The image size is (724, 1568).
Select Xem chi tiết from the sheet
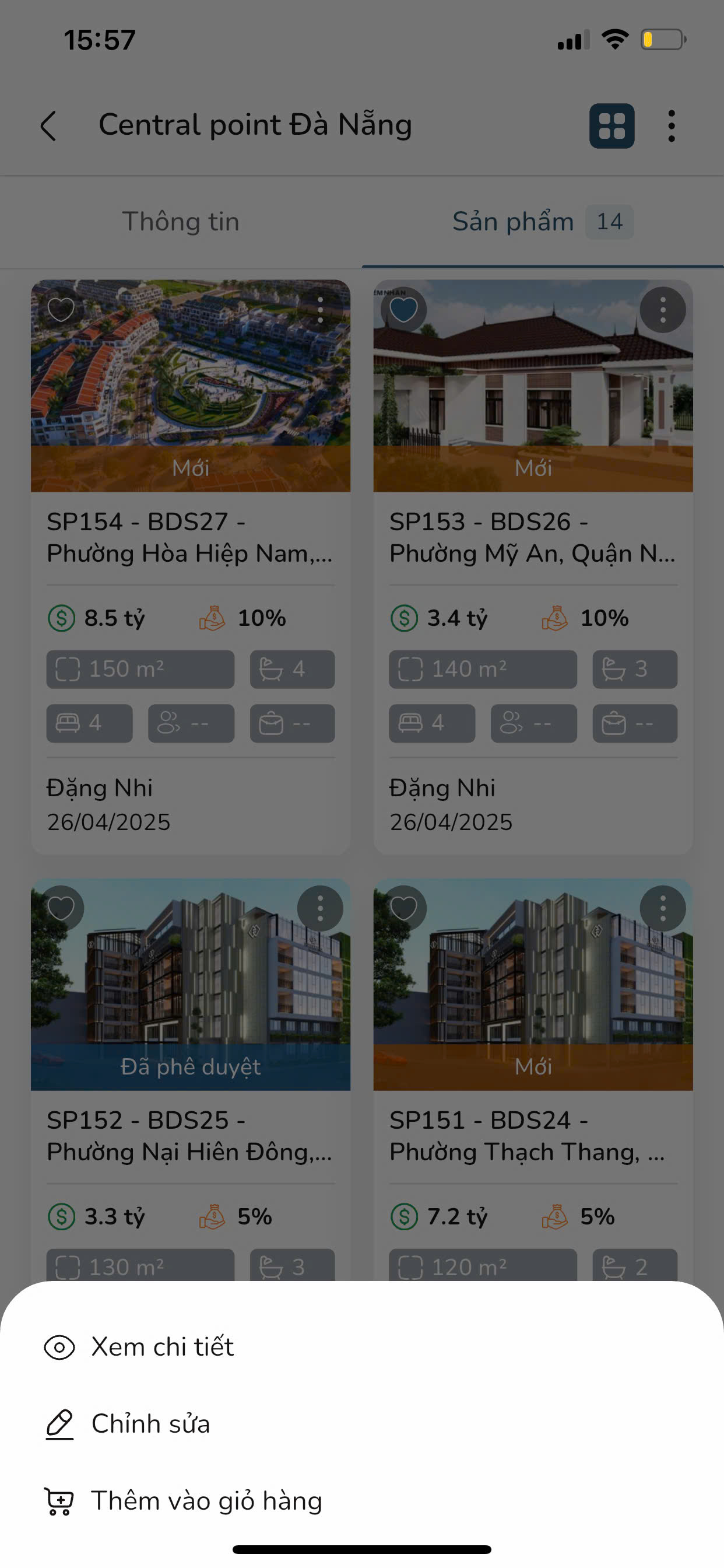[163, 1346]
